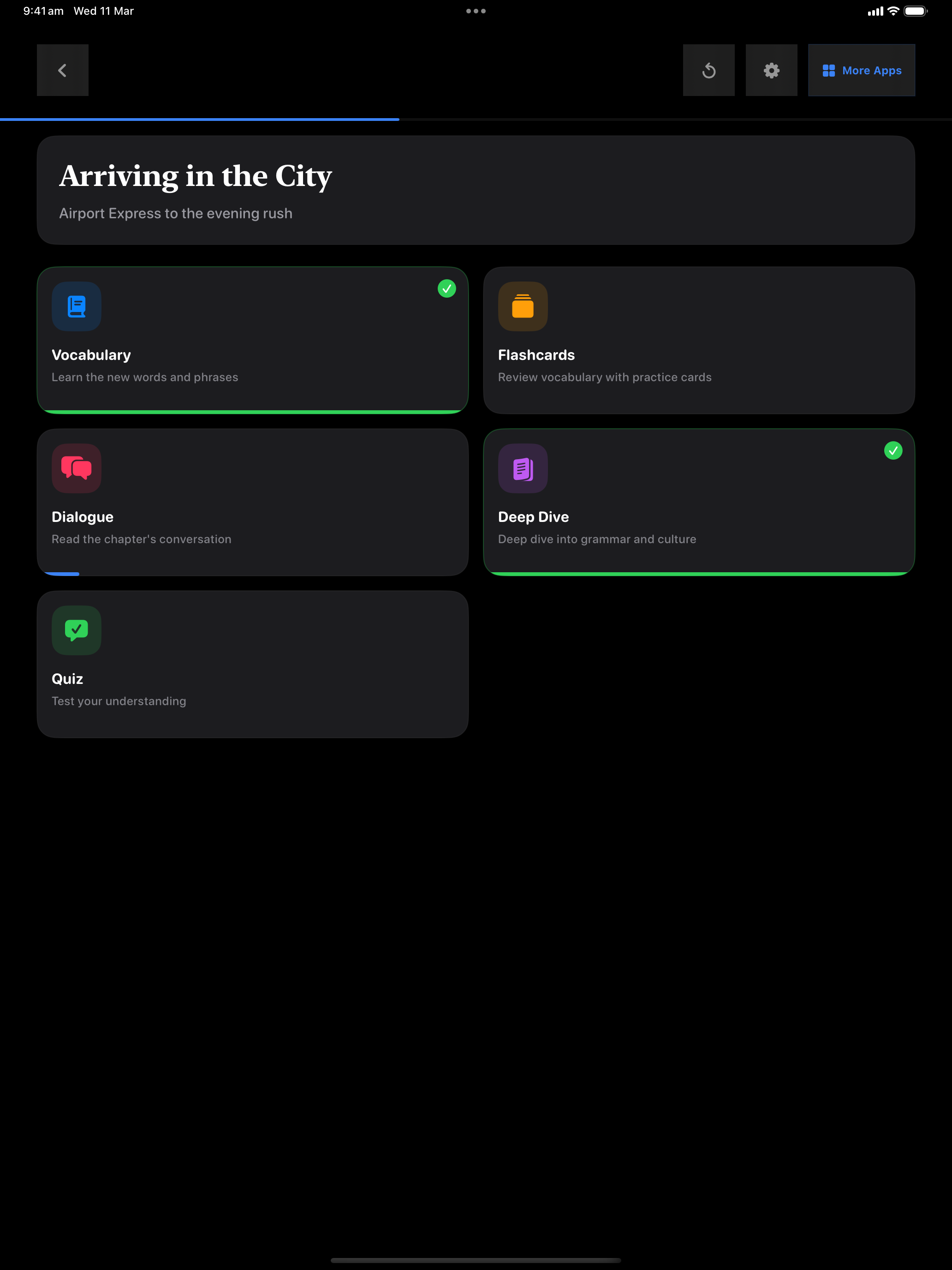Tap the reset progress icon
Screen dimensions: 952x1270
point(708,70)
